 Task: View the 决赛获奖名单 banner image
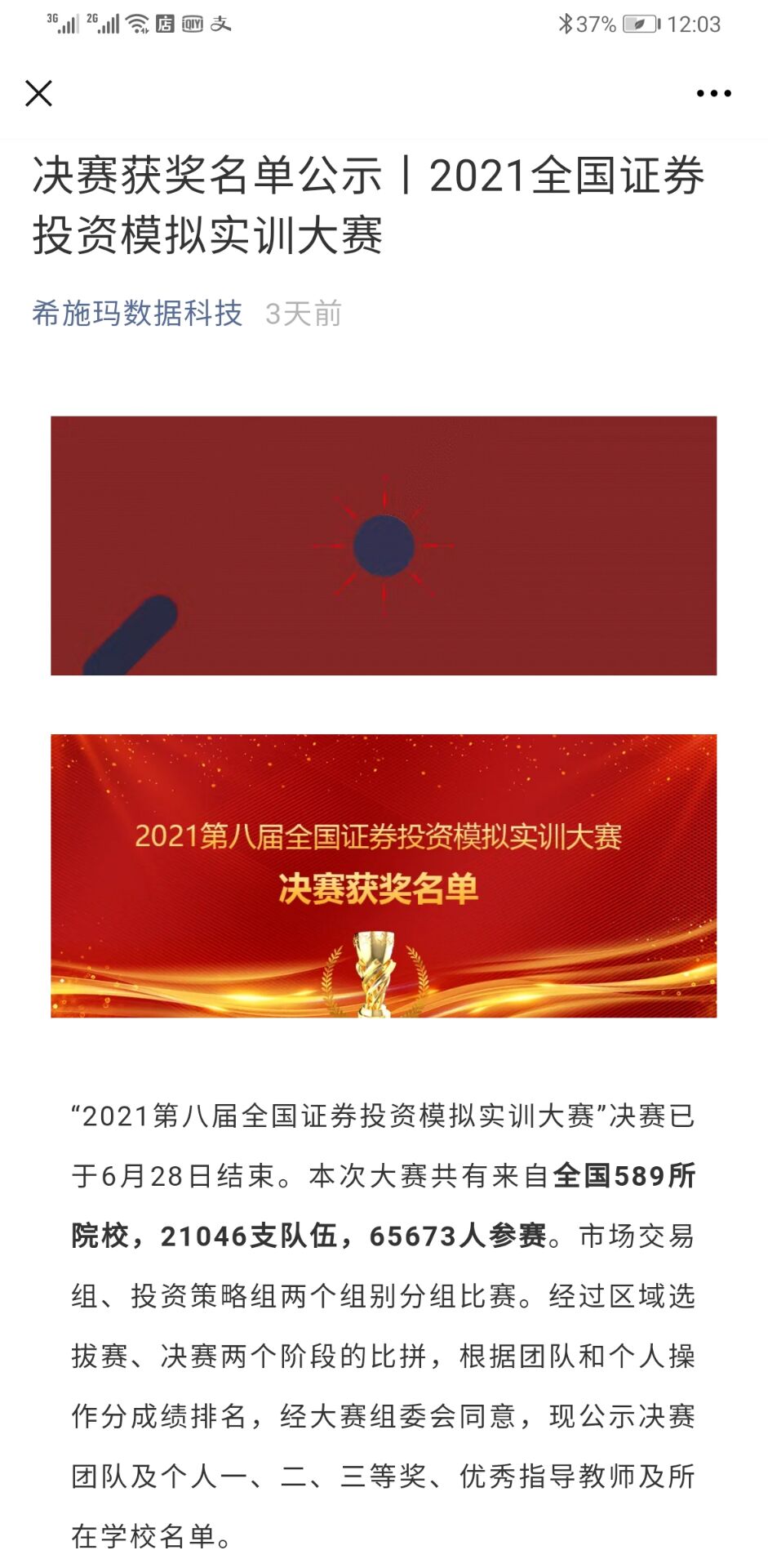pyautogui.click(x=384, y=875)
